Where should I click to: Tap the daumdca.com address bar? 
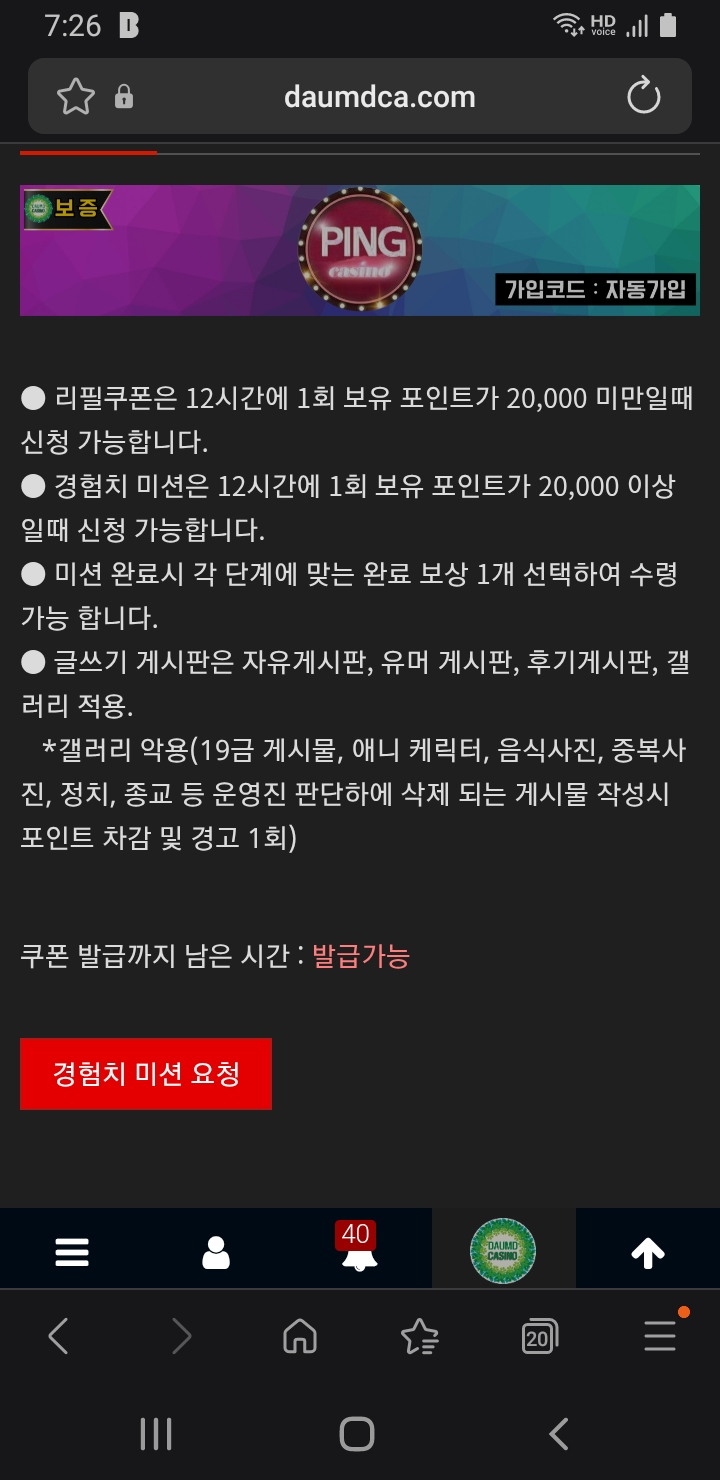click(x=380, y=97)
